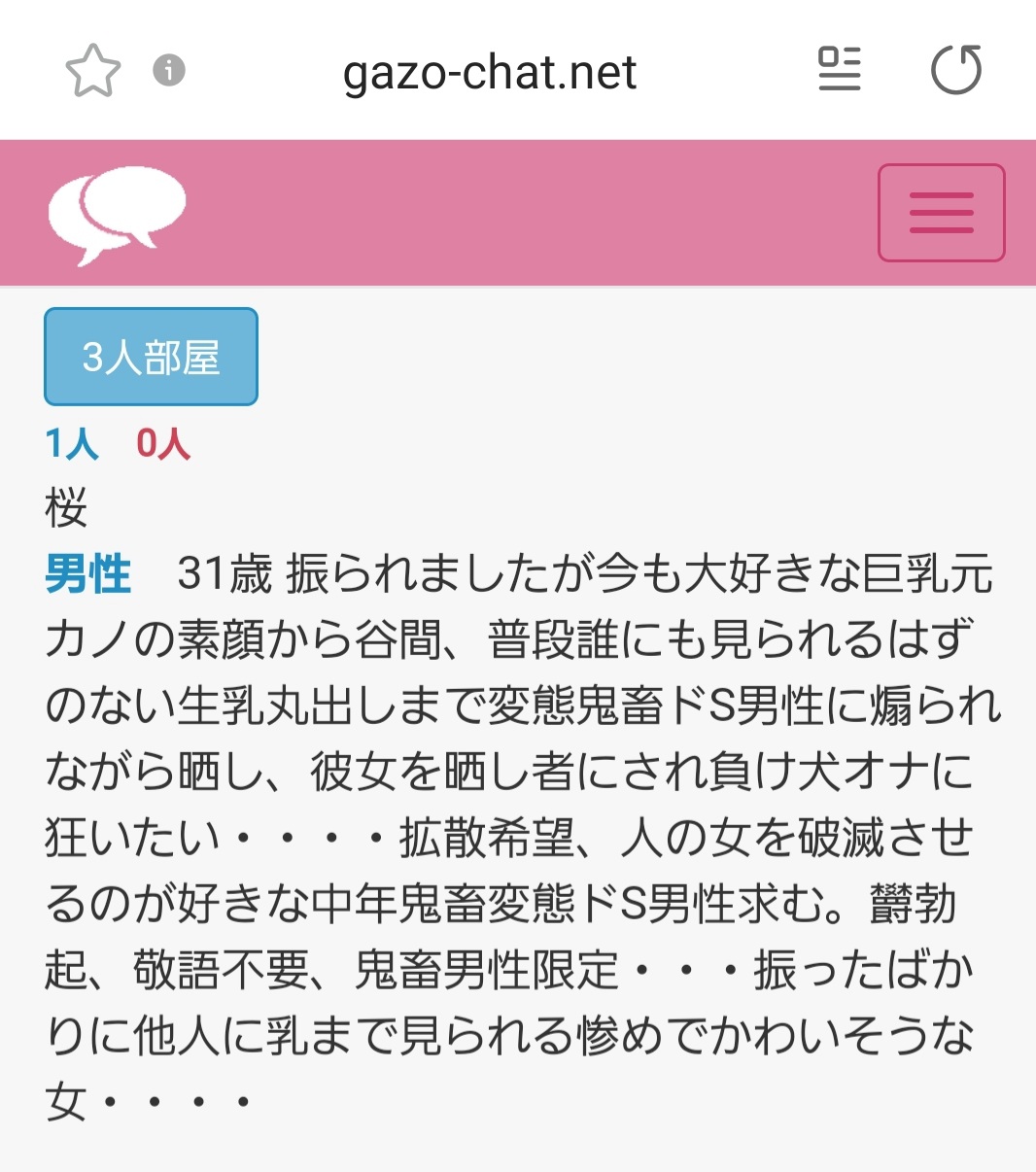View site information for gazo-chat.net

tap(169, 70)
